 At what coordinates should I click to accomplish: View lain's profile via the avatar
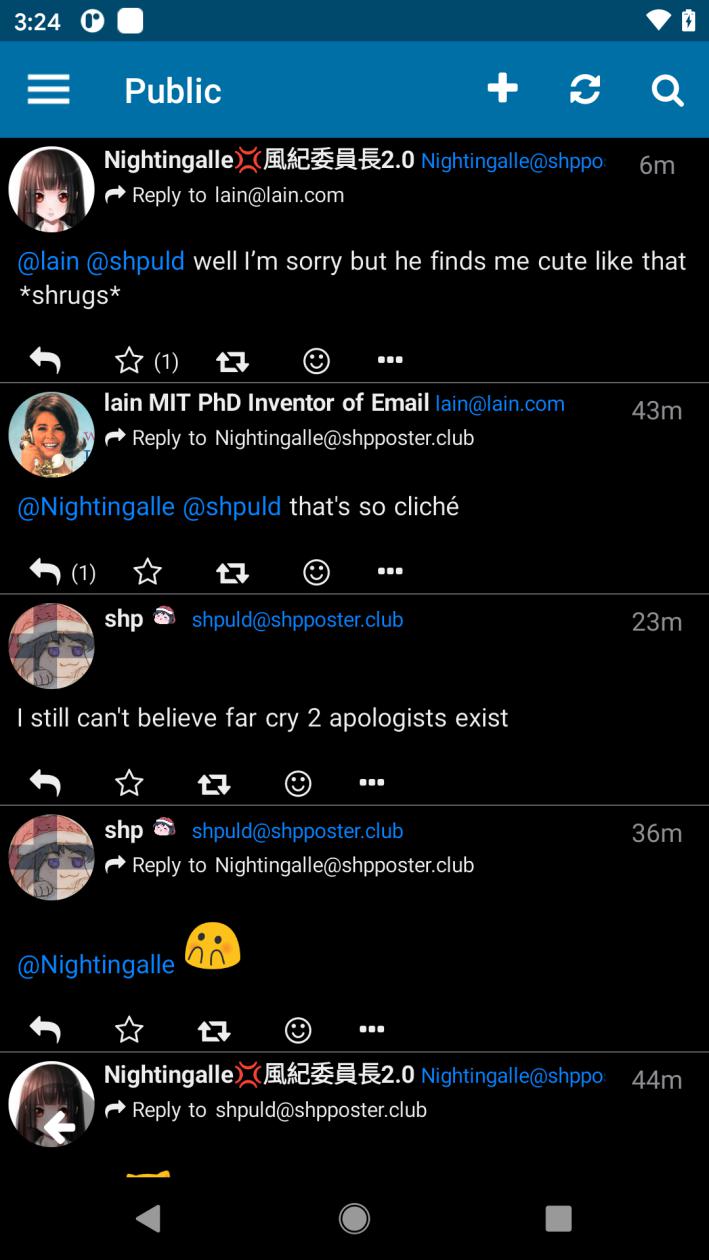click(x=51, y=435)
